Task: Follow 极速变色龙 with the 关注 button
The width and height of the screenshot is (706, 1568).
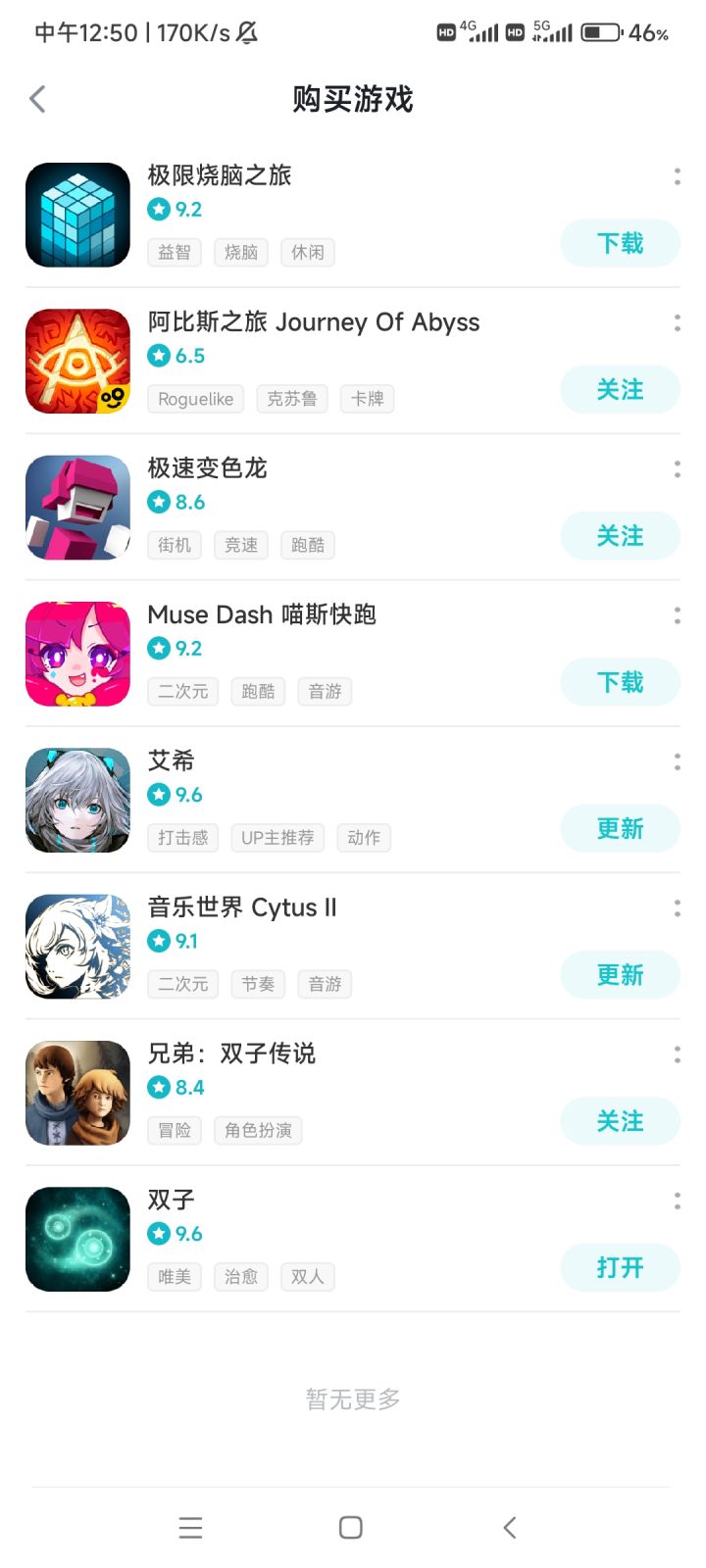Action: point(620,535)
